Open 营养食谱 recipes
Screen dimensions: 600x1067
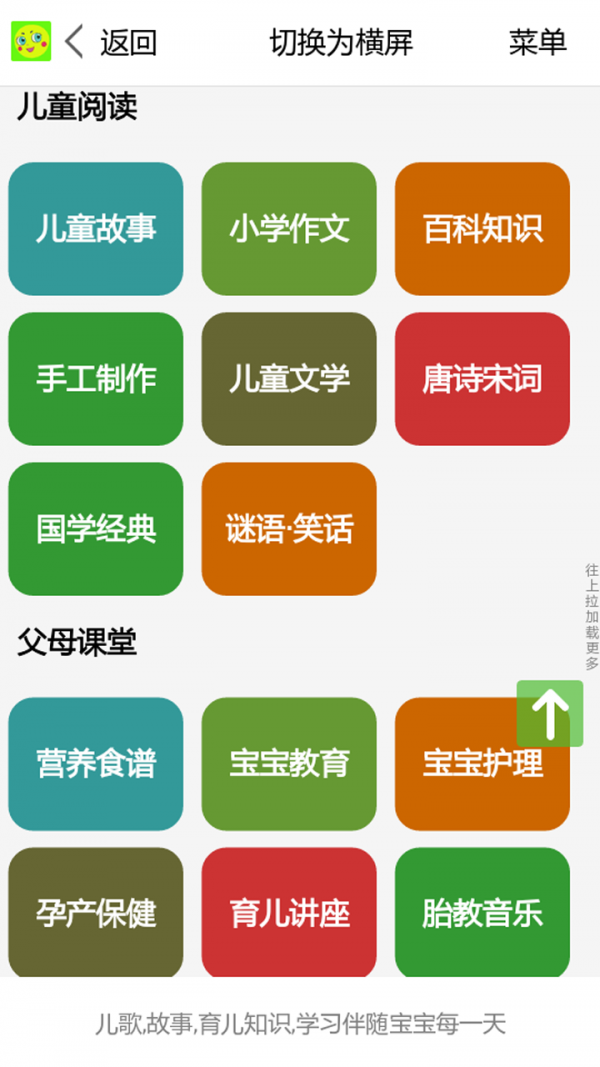(96, 764)
